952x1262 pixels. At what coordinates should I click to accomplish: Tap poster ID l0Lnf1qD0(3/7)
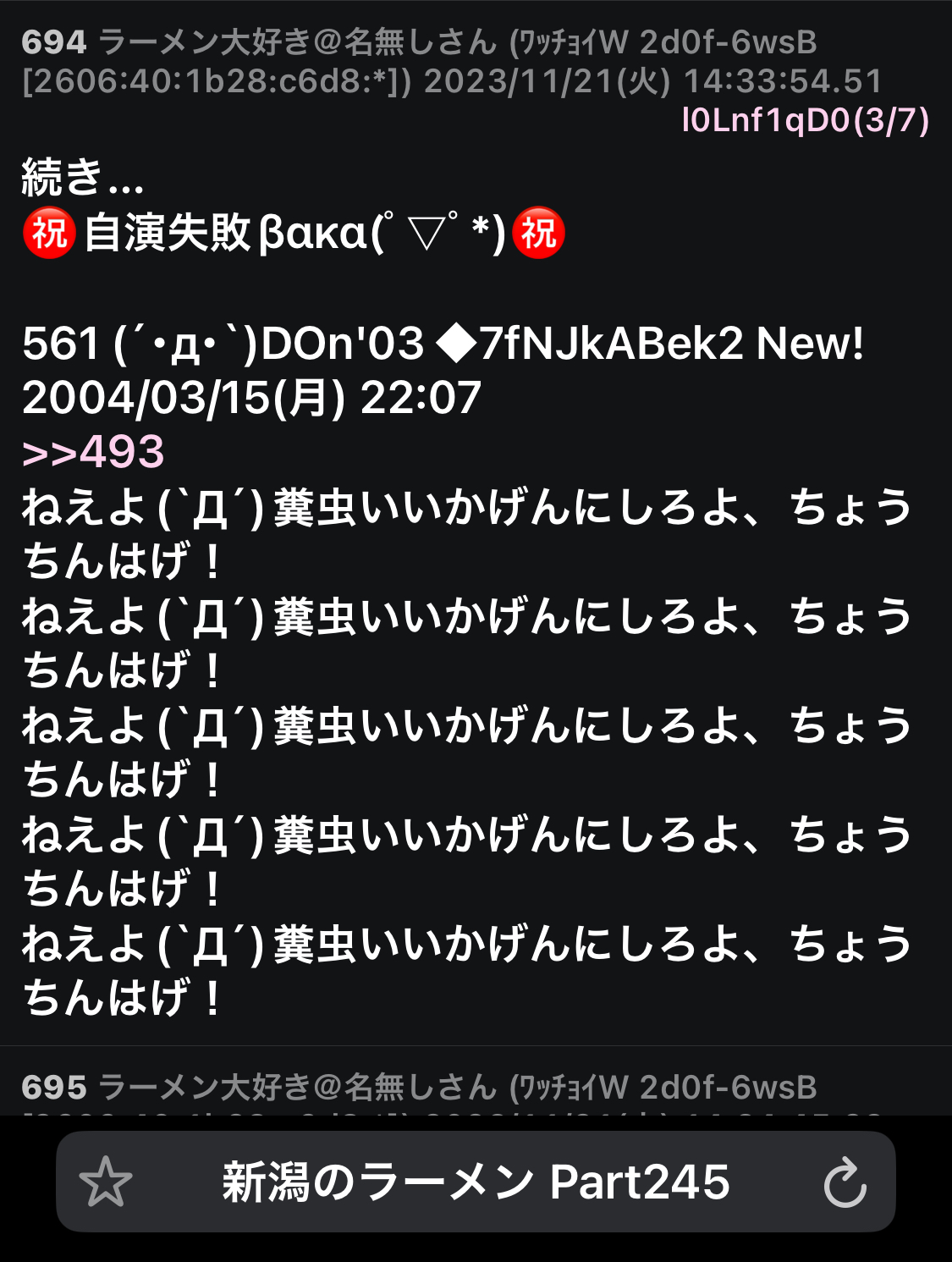click(805, 120)
